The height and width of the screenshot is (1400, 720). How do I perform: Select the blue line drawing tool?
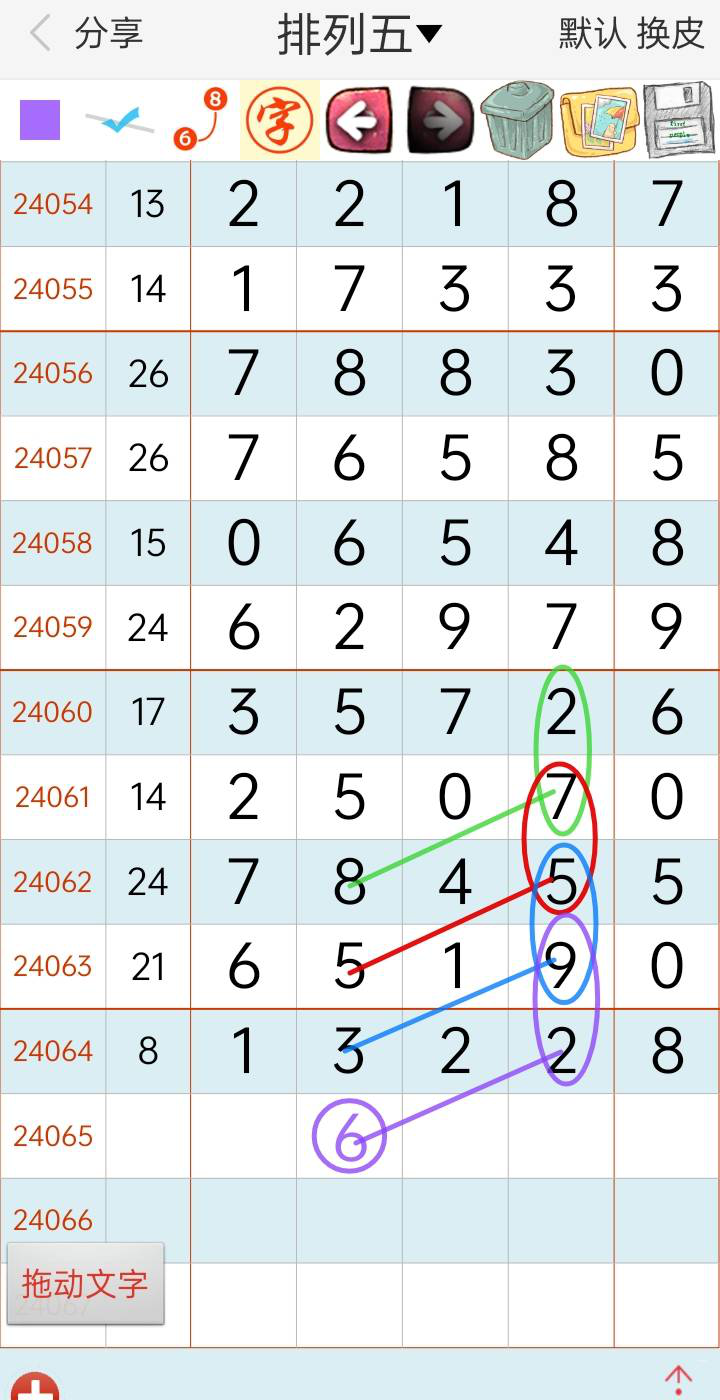[x=120, y=122]
